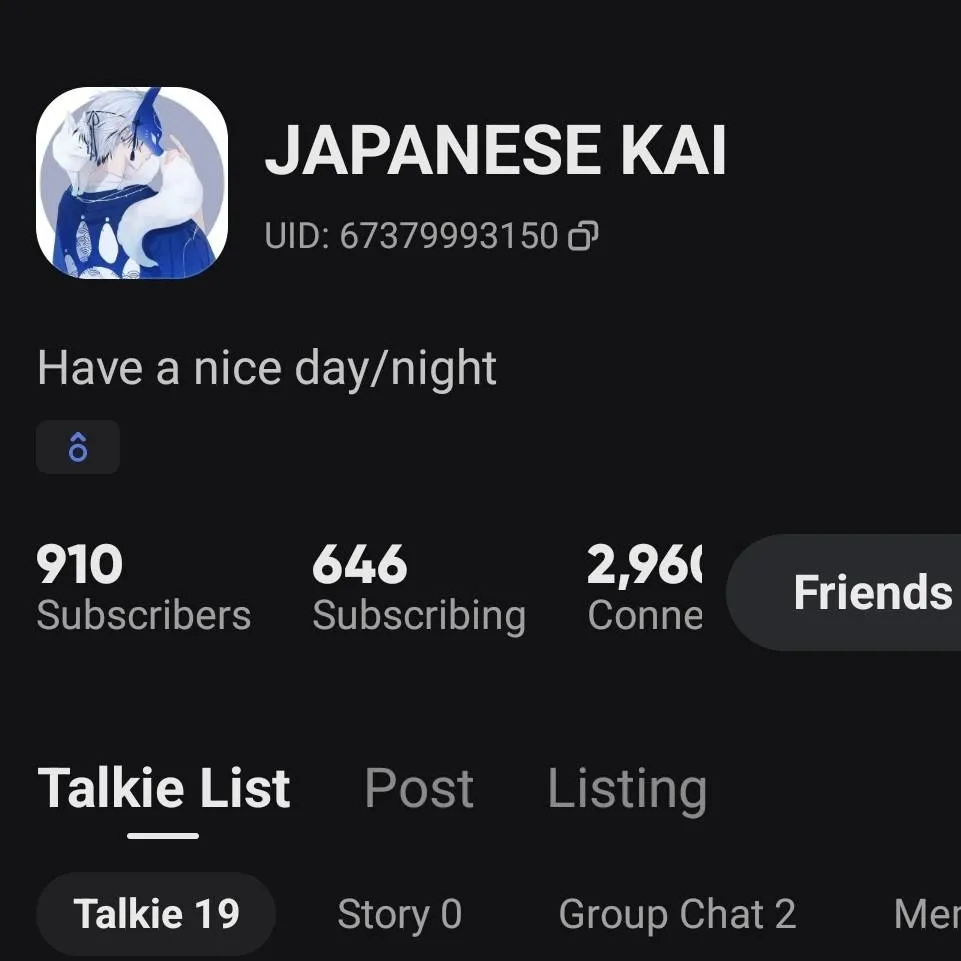Screen dimensions: 961x961
Task: Open the JAPANESE KAI profile picture
Action: (132, 183)
